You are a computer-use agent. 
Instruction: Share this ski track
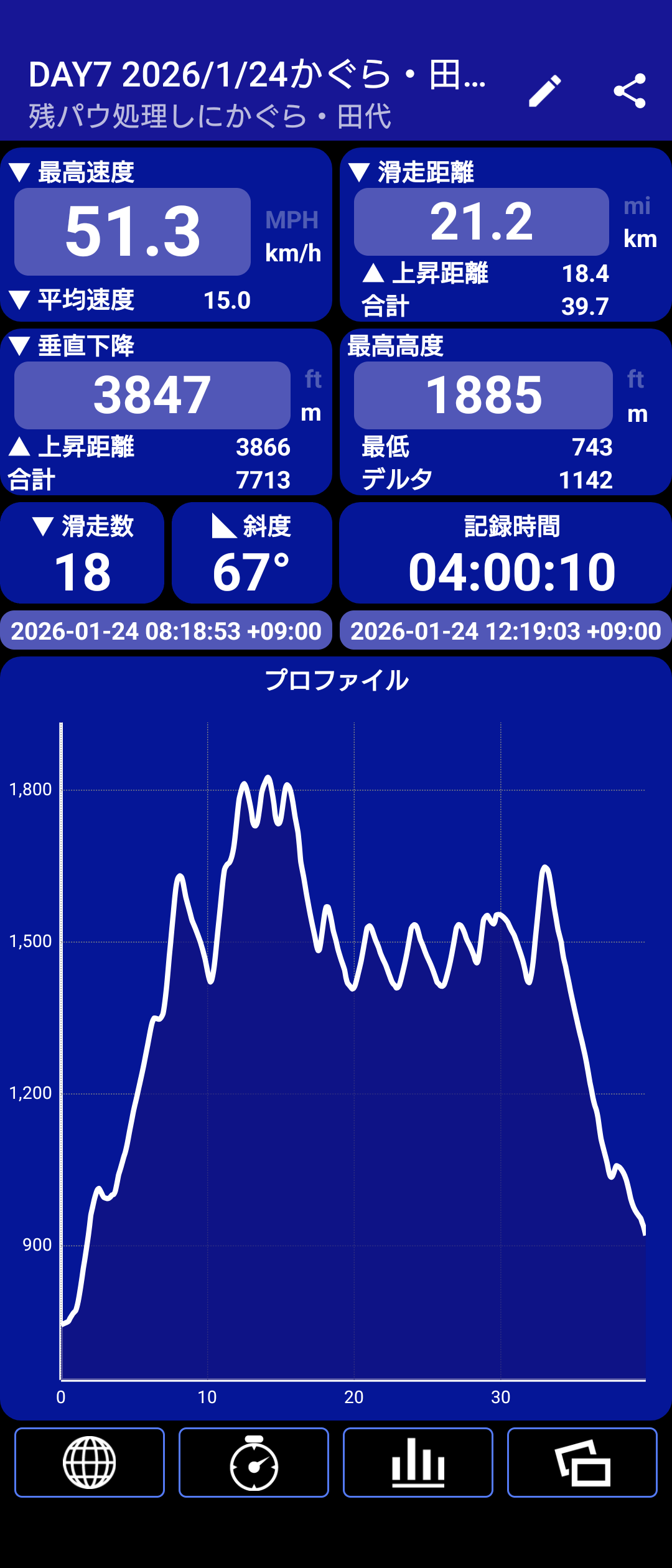(x=629, y=91)
